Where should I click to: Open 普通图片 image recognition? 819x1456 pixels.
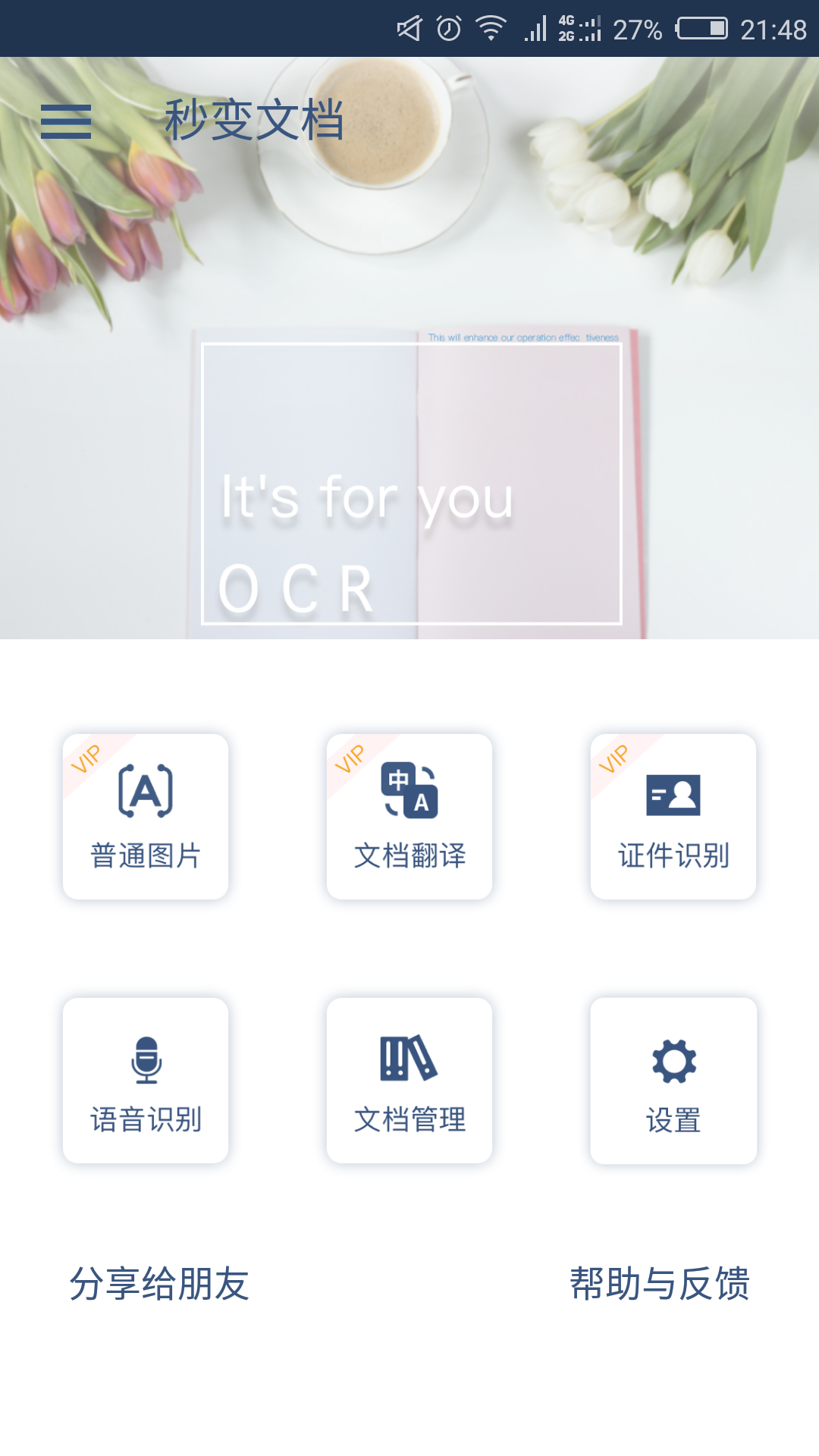146,817
